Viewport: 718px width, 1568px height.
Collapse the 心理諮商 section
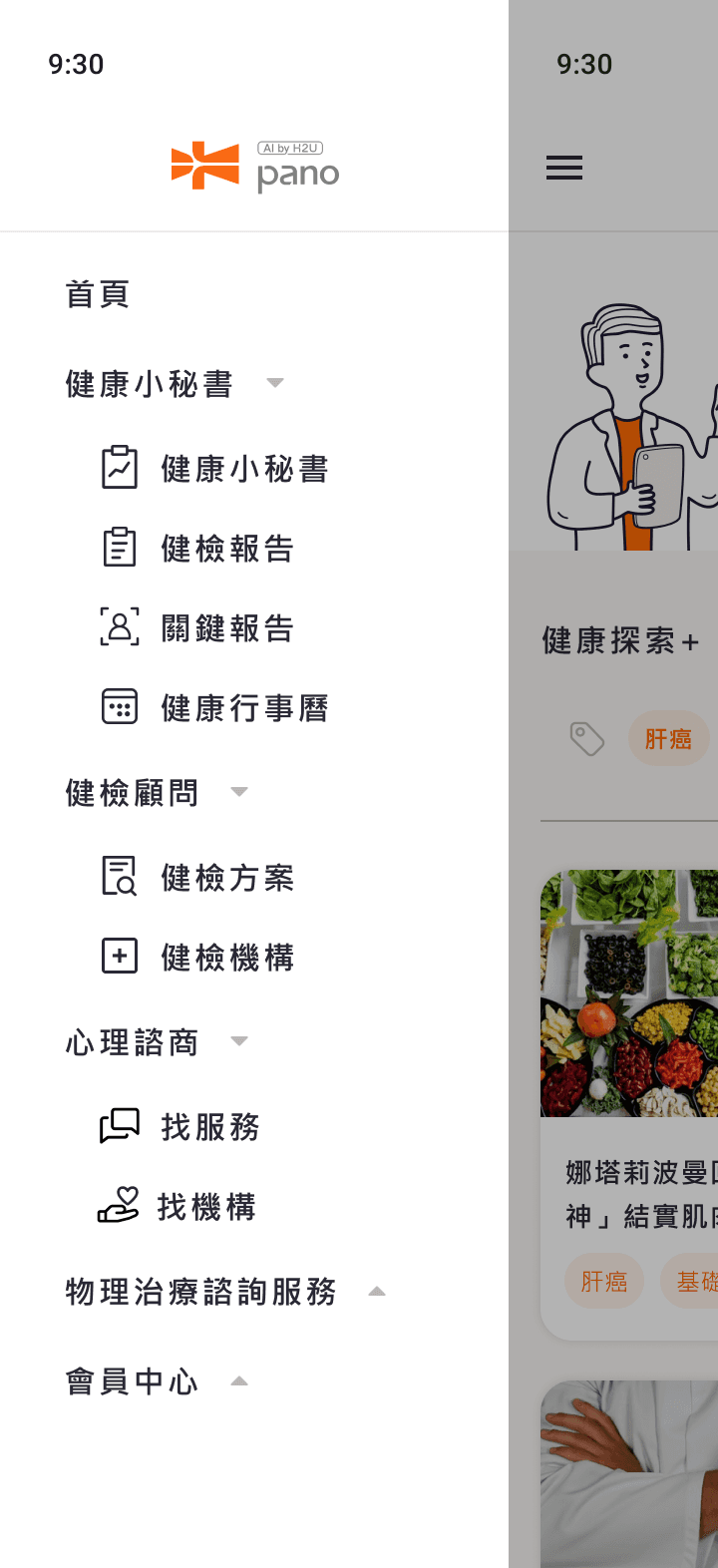point(239,1041)
